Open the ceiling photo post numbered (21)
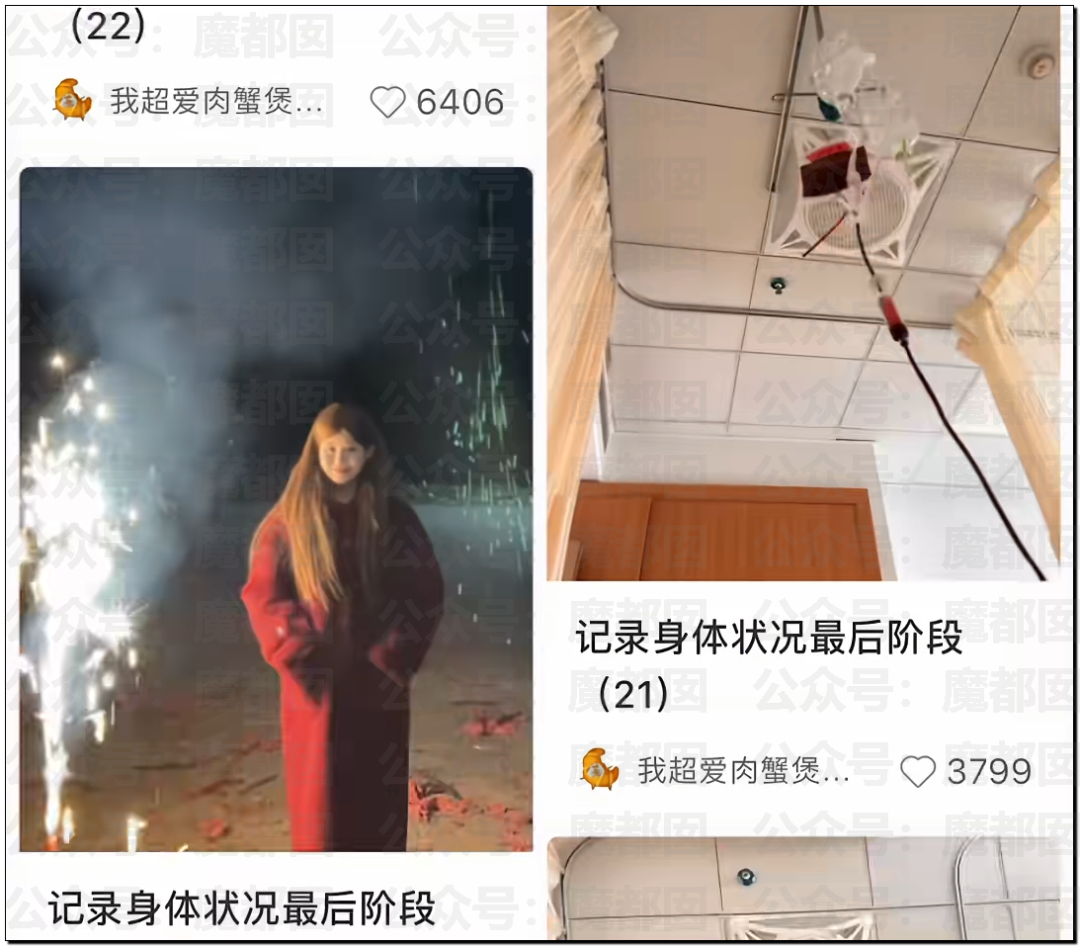This screenshot has width=1080, height=947. pos(803,292)
